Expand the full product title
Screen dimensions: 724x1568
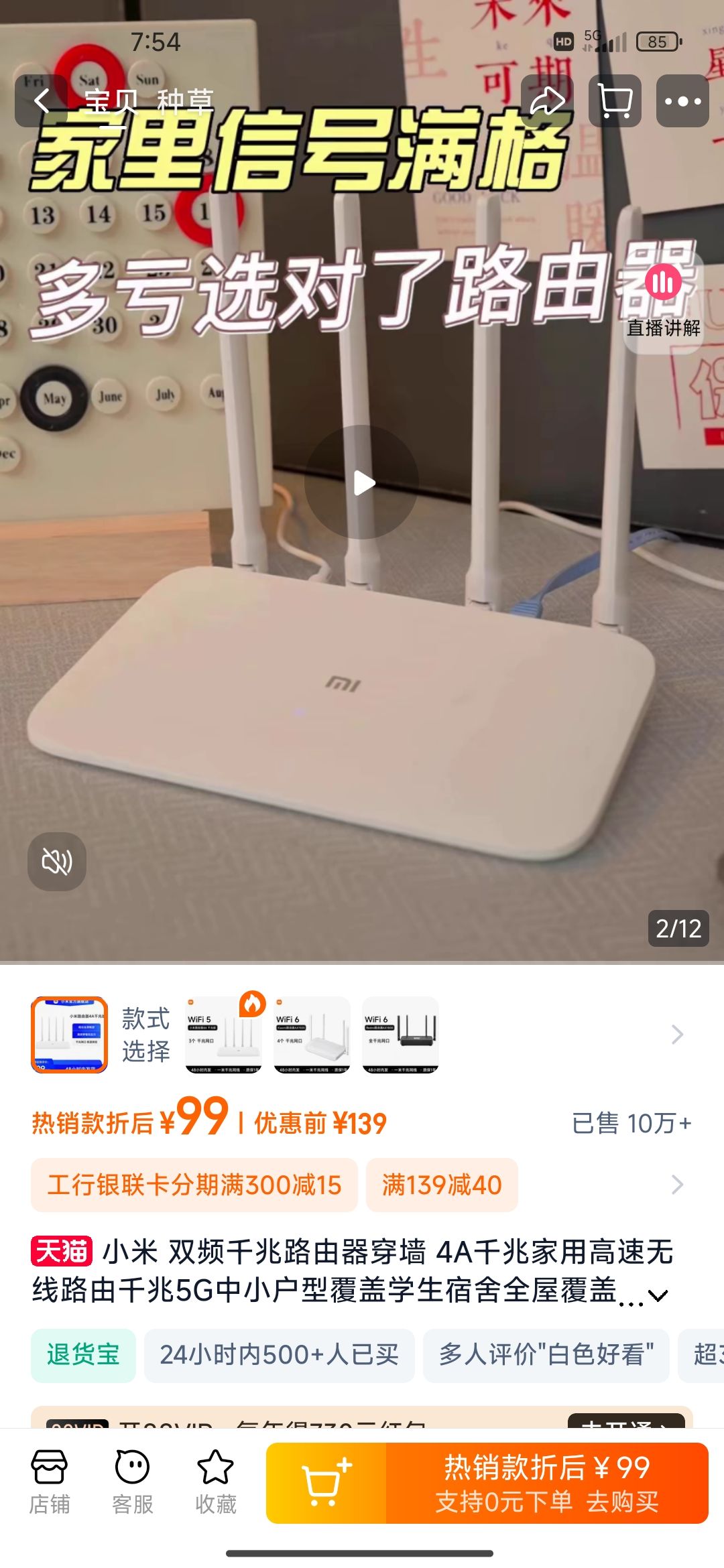pyautogui.click(x=658, y=1295)
